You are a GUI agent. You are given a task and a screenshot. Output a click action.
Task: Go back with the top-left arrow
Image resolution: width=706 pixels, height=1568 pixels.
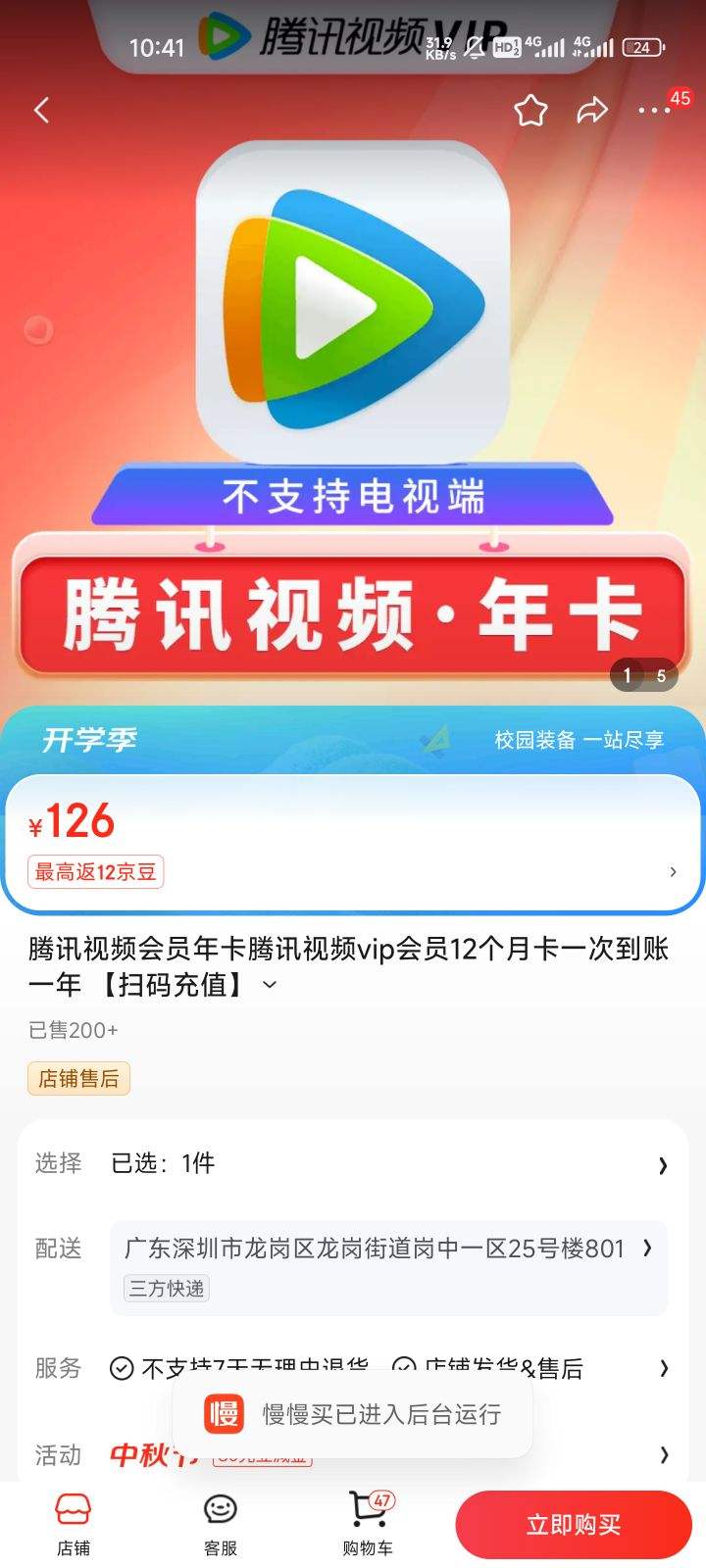tap(41, 110)
